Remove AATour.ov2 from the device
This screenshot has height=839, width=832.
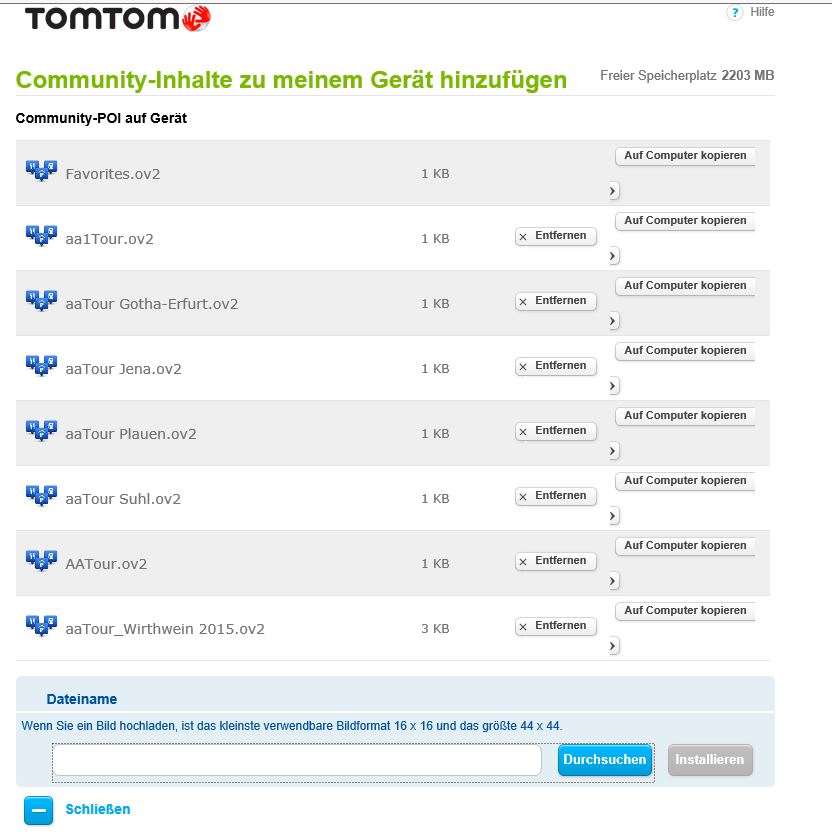[556, 561]
